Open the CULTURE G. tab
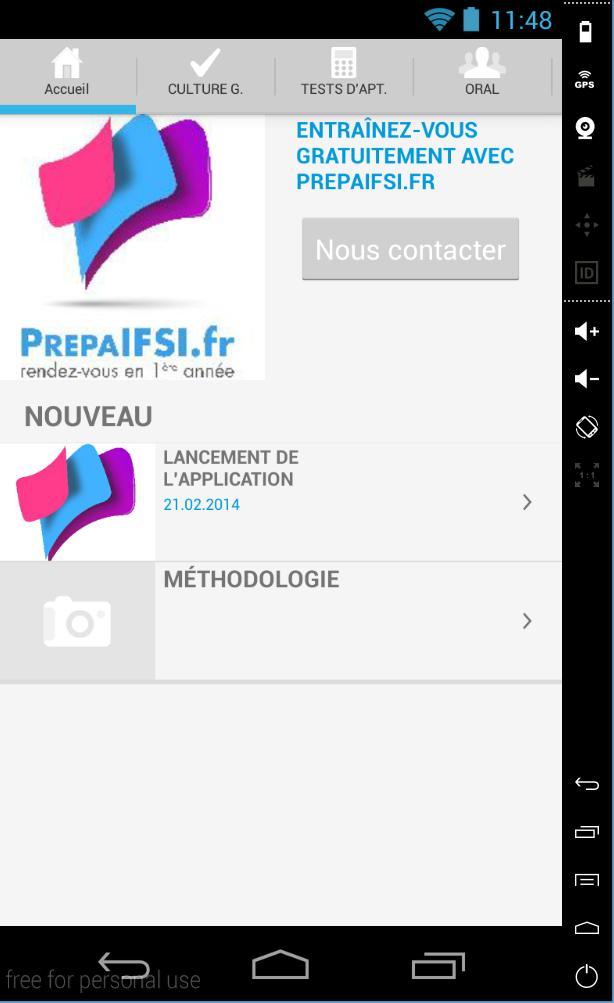 [205, 73]
